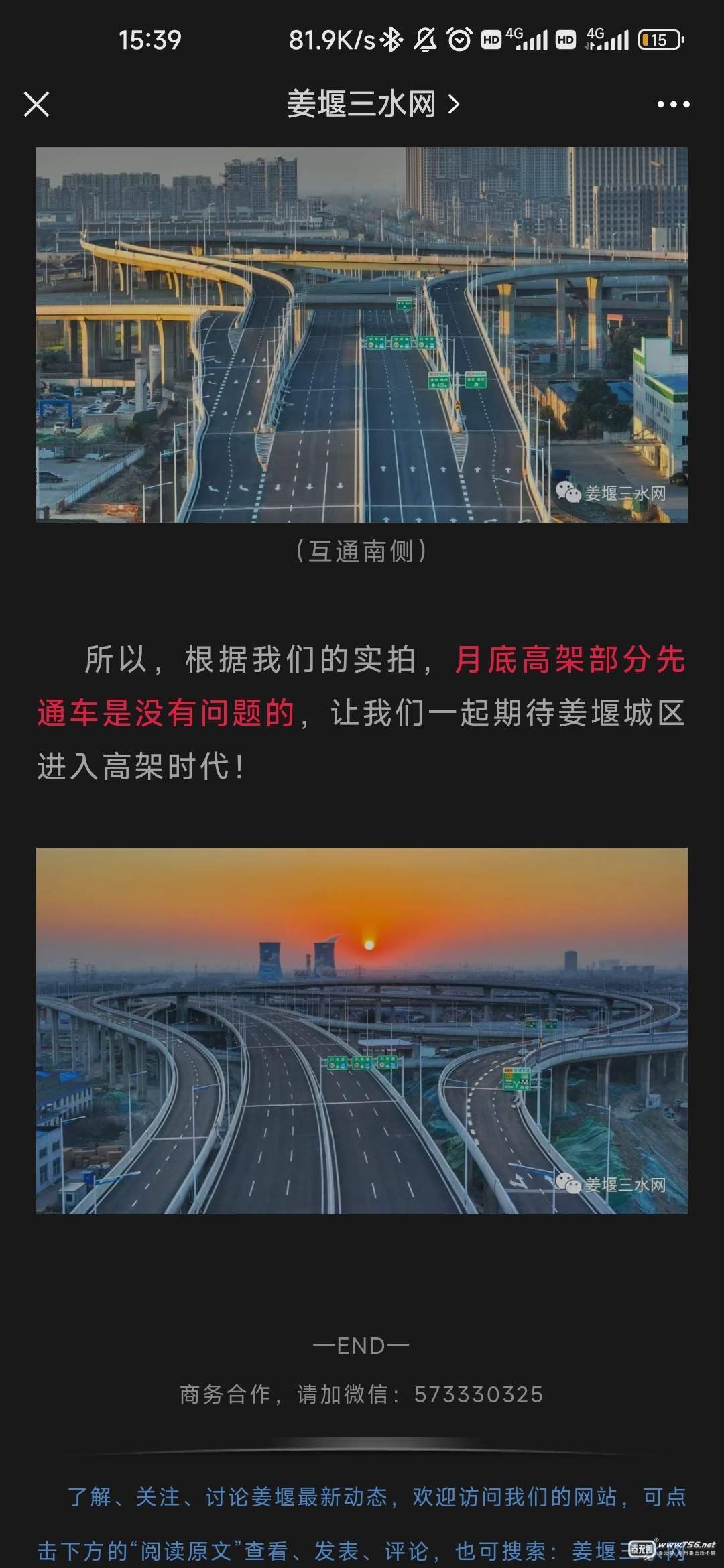Open the 姜堰三水网 account page

tap(372, 105)
